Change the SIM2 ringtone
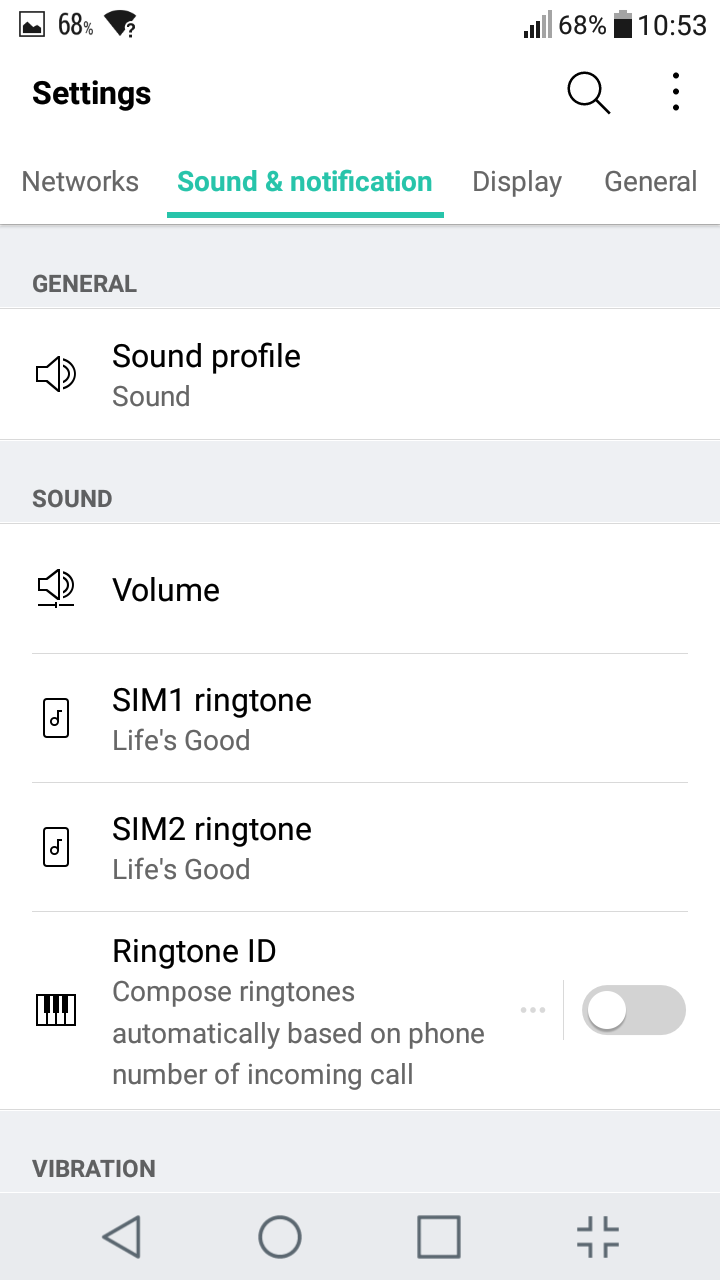Image resolution: width=720 pixels, height=1280 pixels. (x=360, y=847)
